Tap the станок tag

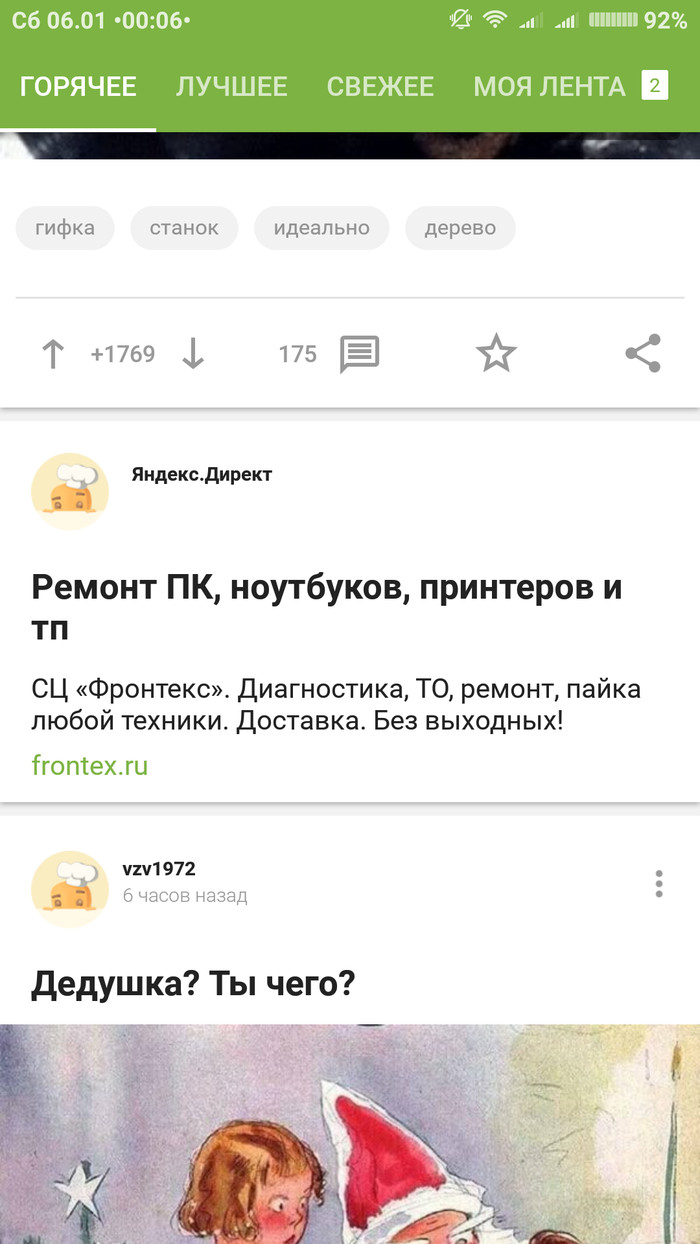[x=184, y=228]
